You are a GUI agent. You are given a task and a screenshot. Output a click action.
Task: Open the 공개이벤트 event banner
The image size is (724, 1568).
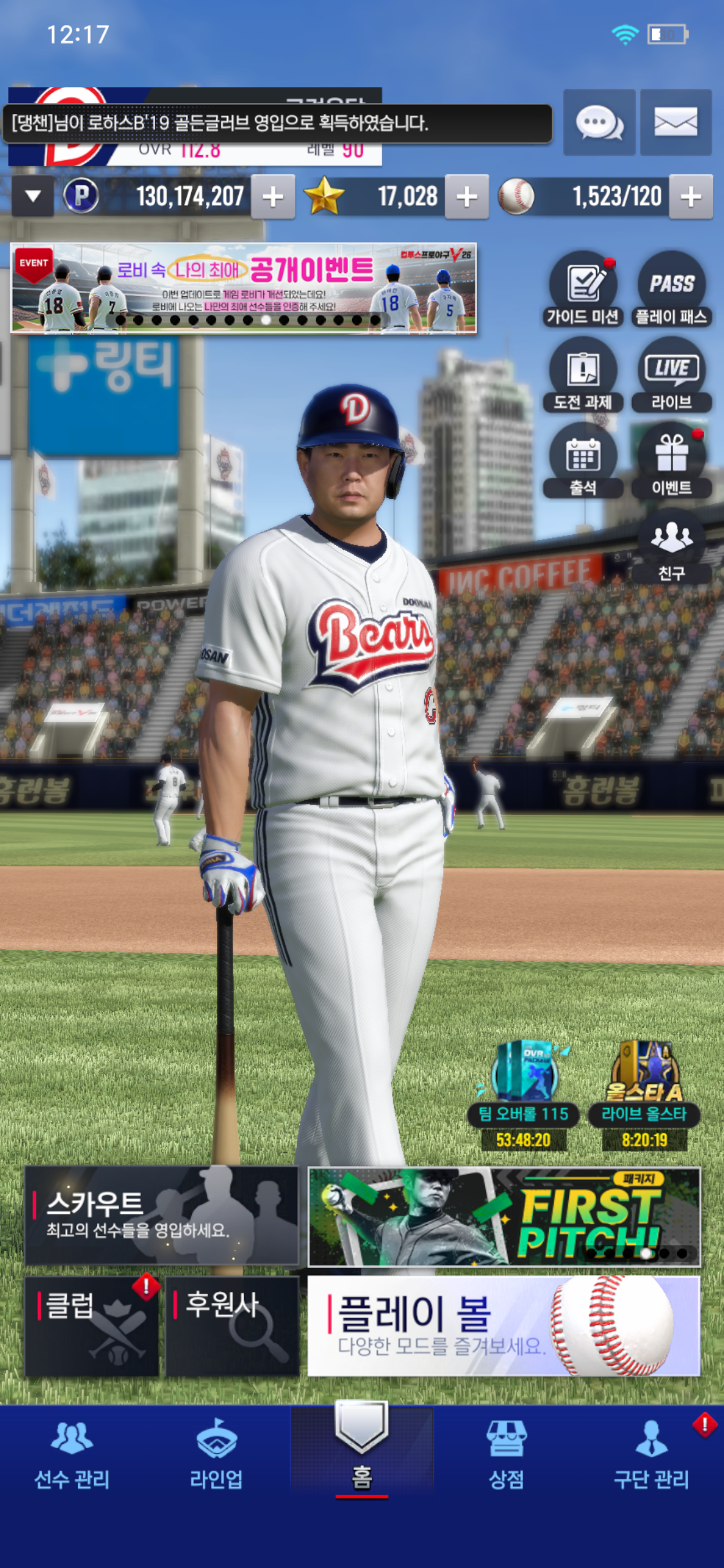(243, 288)
